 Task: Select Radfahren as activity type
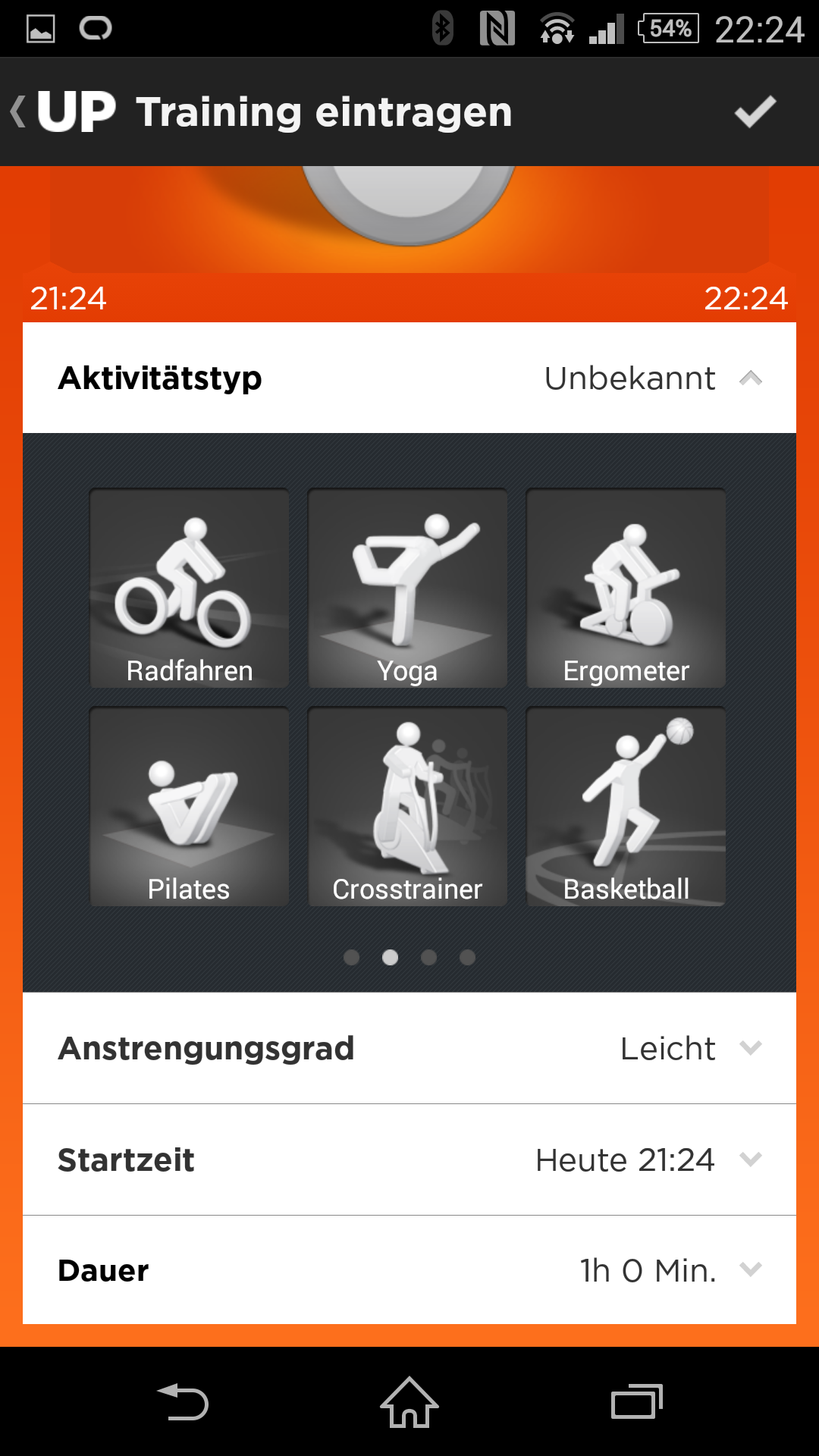[190, 588]
